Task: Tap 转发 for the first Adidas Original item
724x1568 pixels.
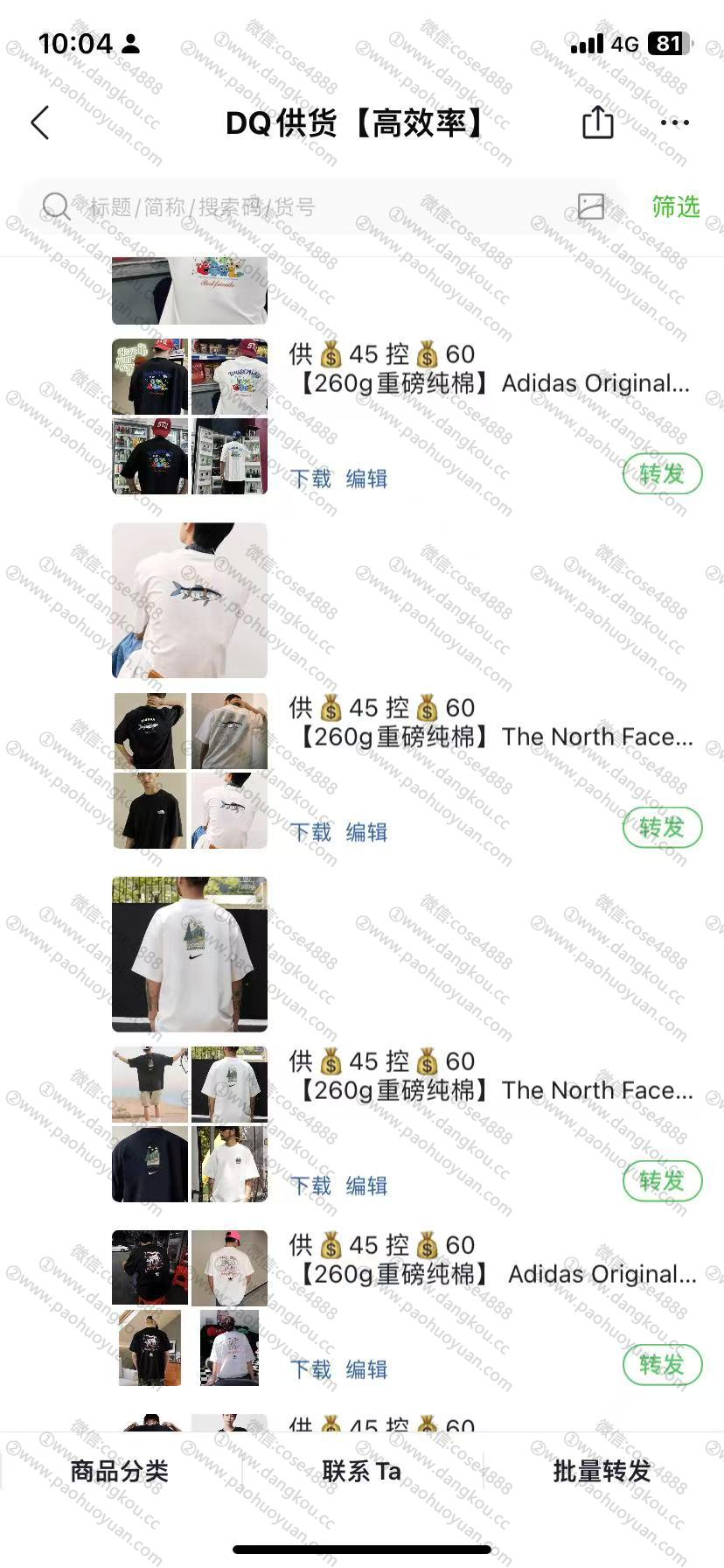Action: pyautogui.click(x=662, y=474)
